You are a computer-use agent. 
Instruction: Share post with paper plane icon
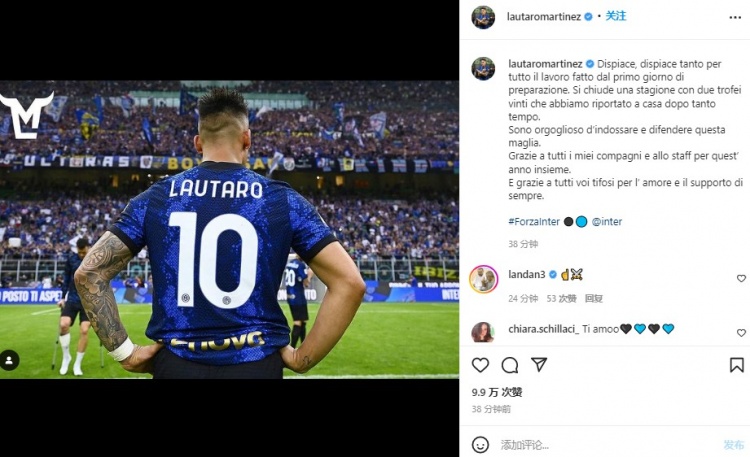coord(539,365)
